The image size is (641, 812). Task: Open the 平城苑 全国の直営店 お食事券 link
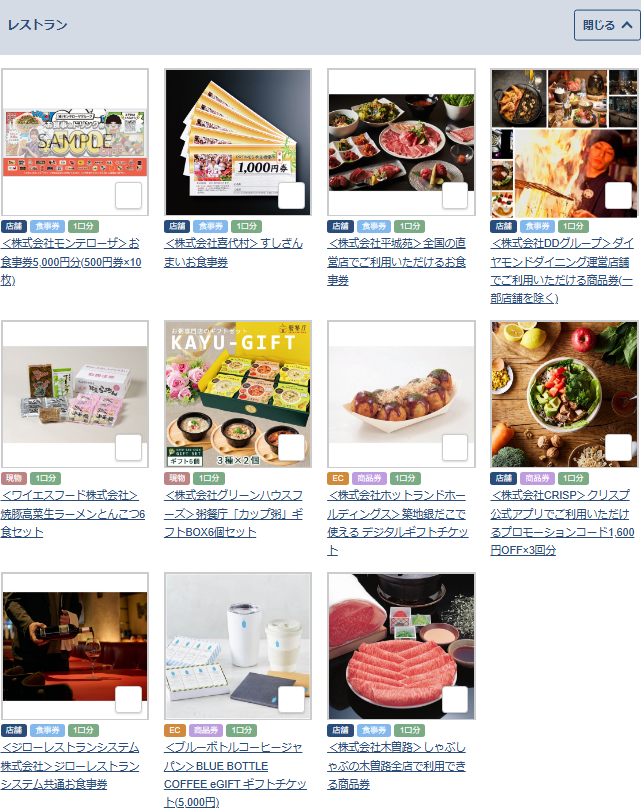coord(397,262)
